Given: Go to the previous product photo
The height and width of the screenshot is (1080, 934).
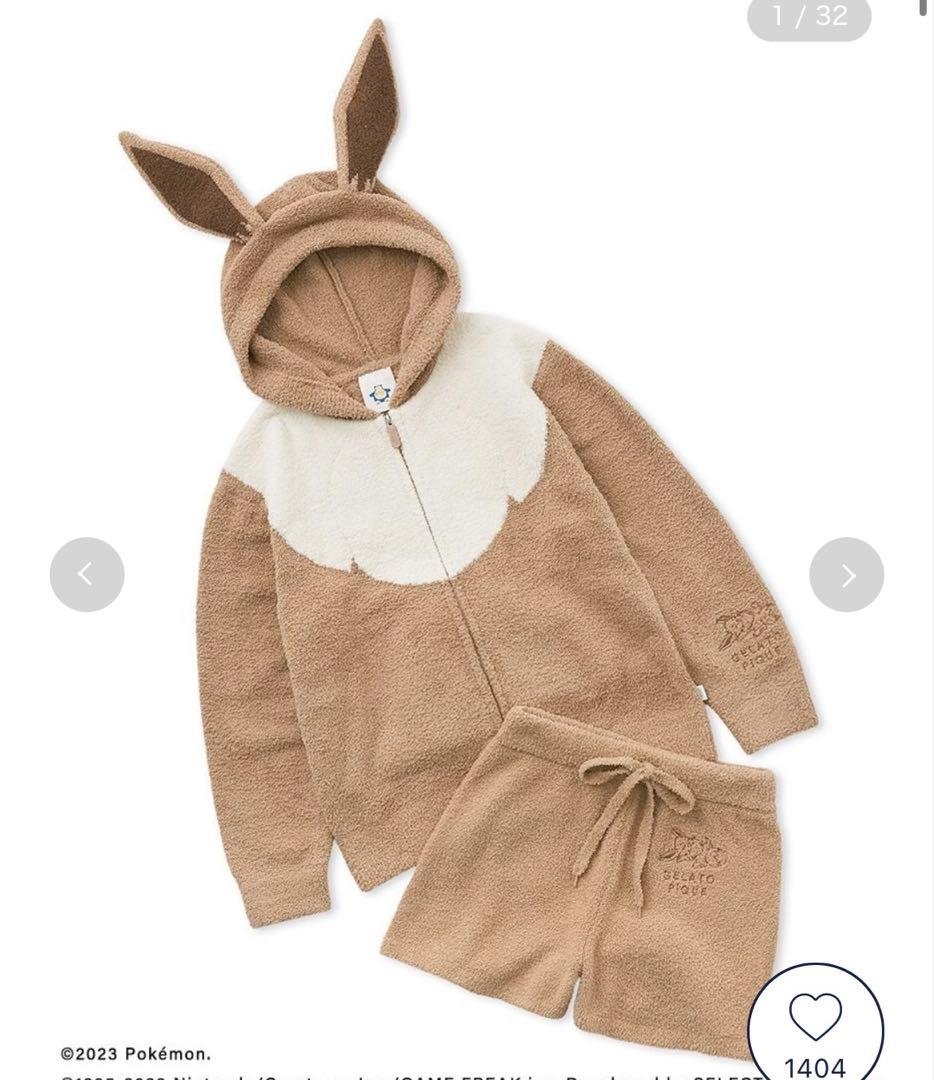Looking at the screenshot, I should (87, 575).
